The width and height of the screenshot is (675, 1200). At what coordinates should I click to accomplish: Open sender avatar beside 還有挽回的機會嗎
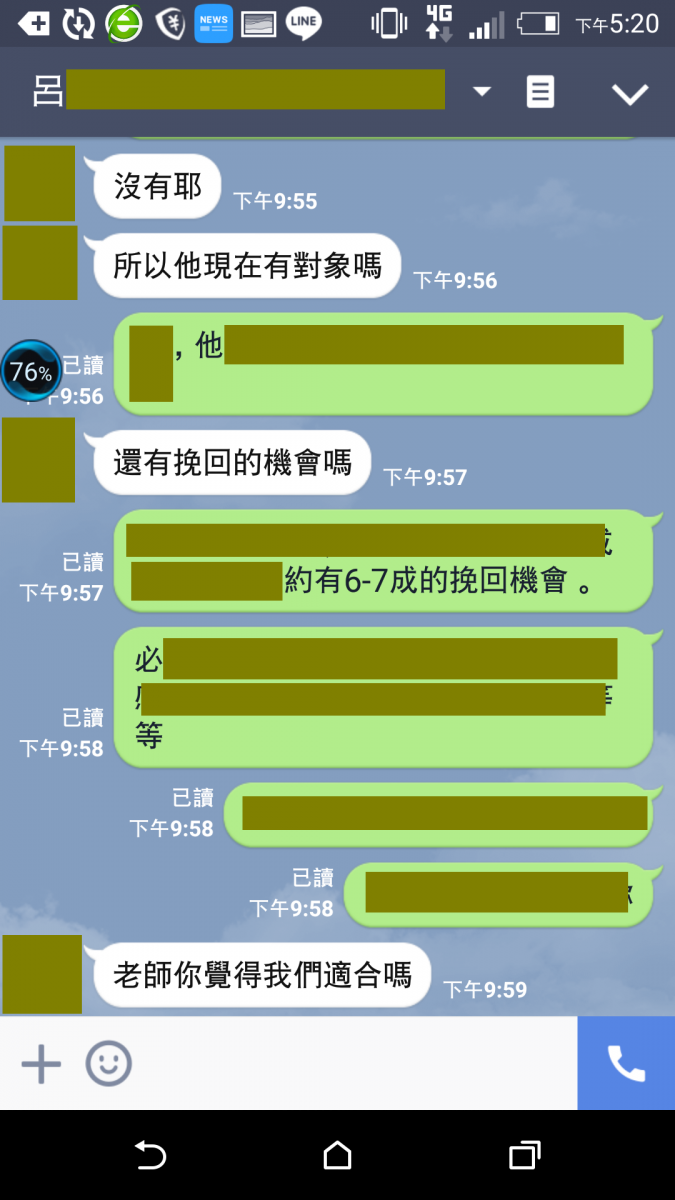click(x=39, y=460)
